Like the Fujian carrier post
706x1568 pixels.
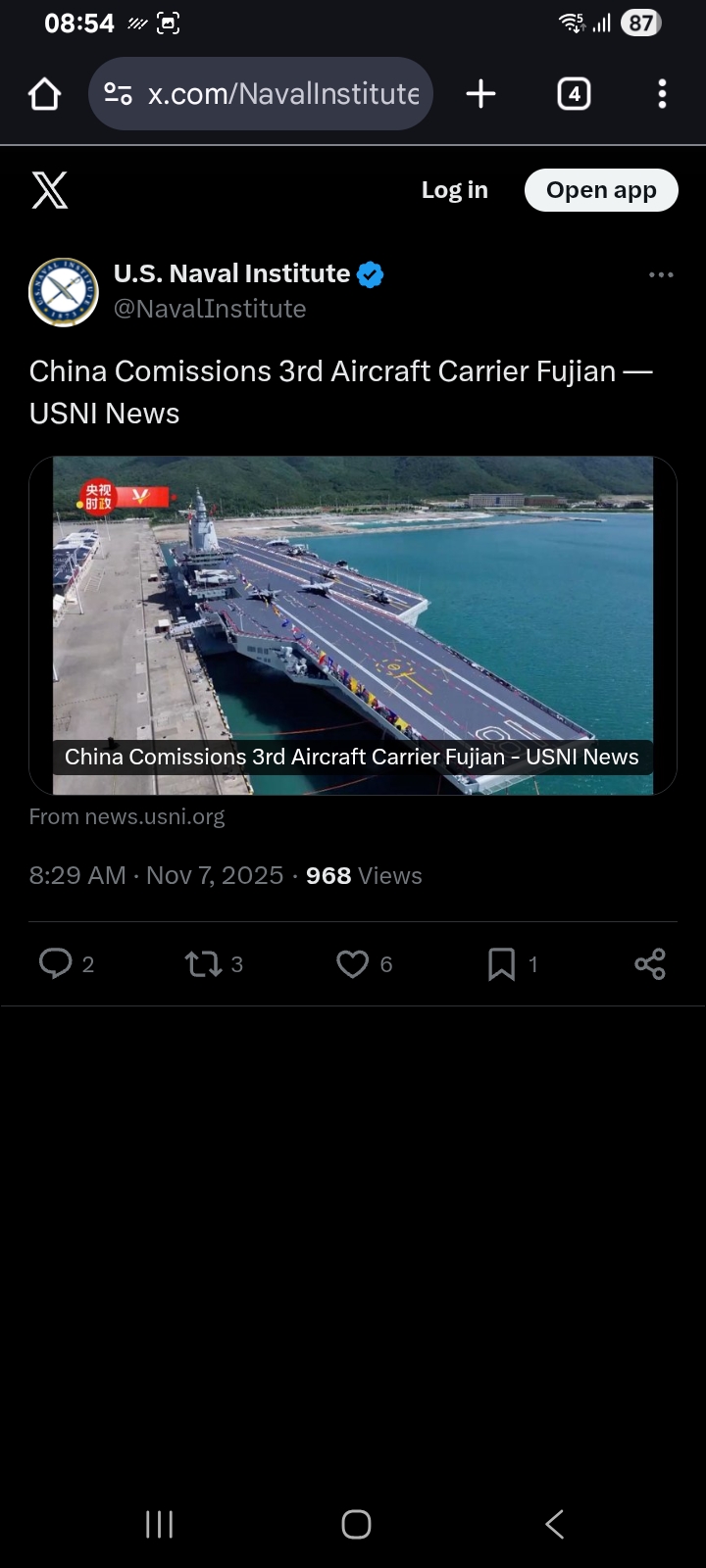(x=353, y=964)
